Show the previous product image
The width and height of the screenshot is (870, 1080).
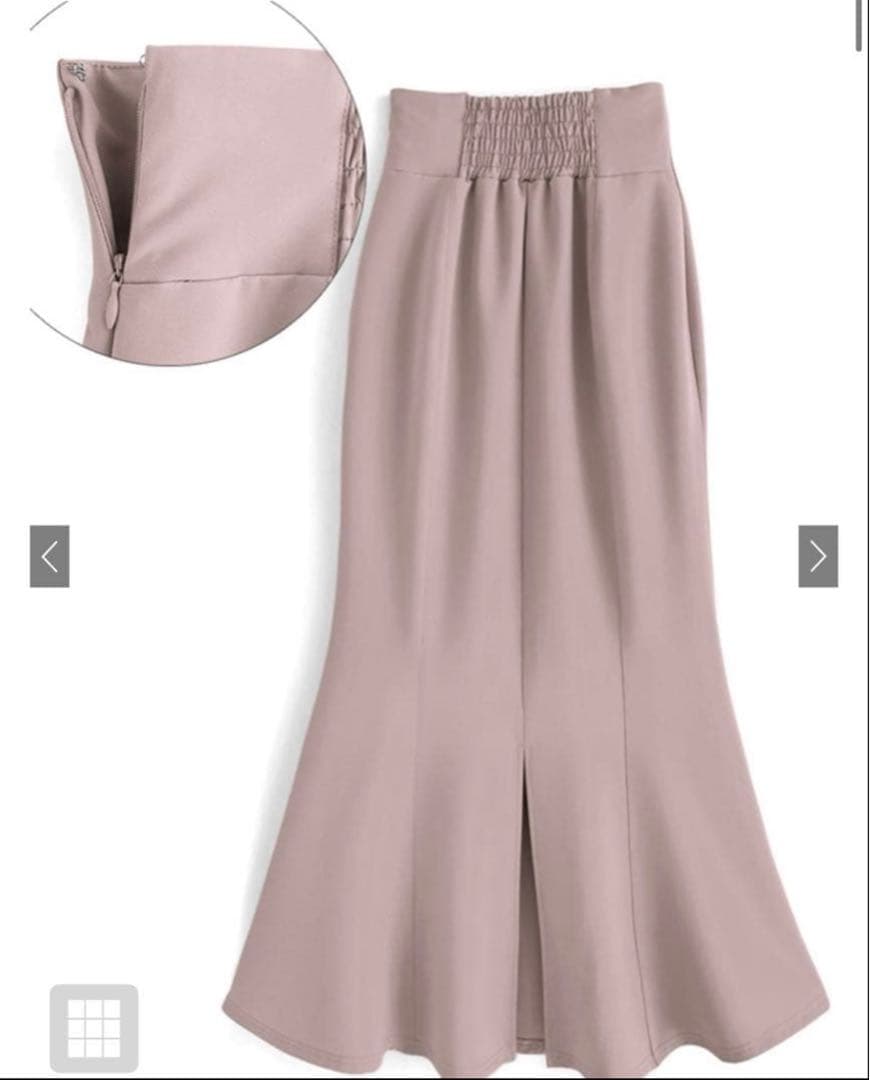(x=49, y=556)
